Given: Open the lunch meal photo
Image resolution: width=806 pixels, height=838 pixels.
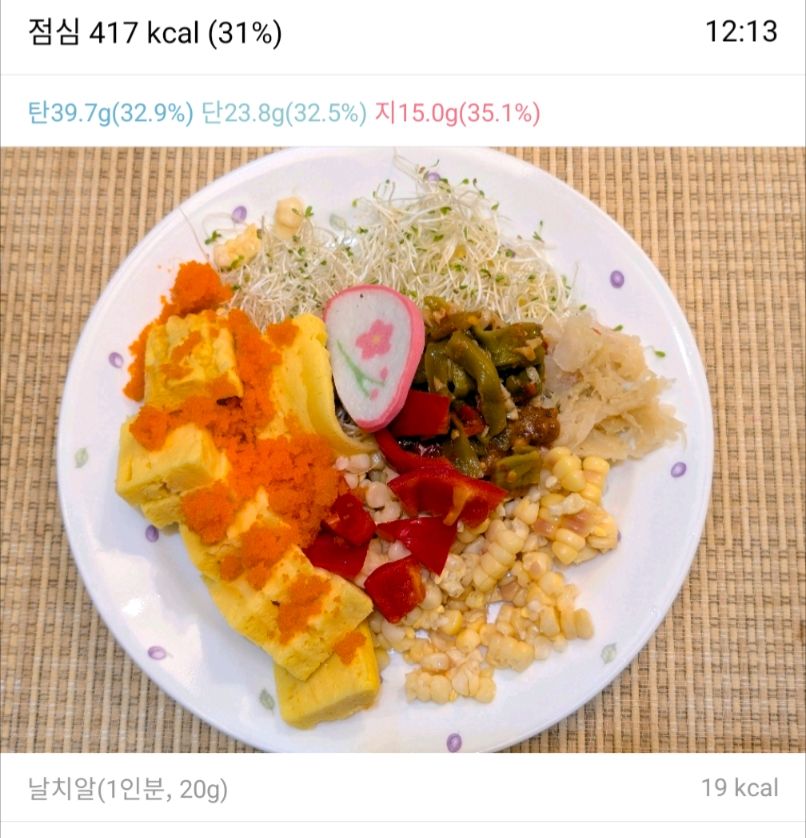Looking at the screenshot, I should tap(402, 450).
